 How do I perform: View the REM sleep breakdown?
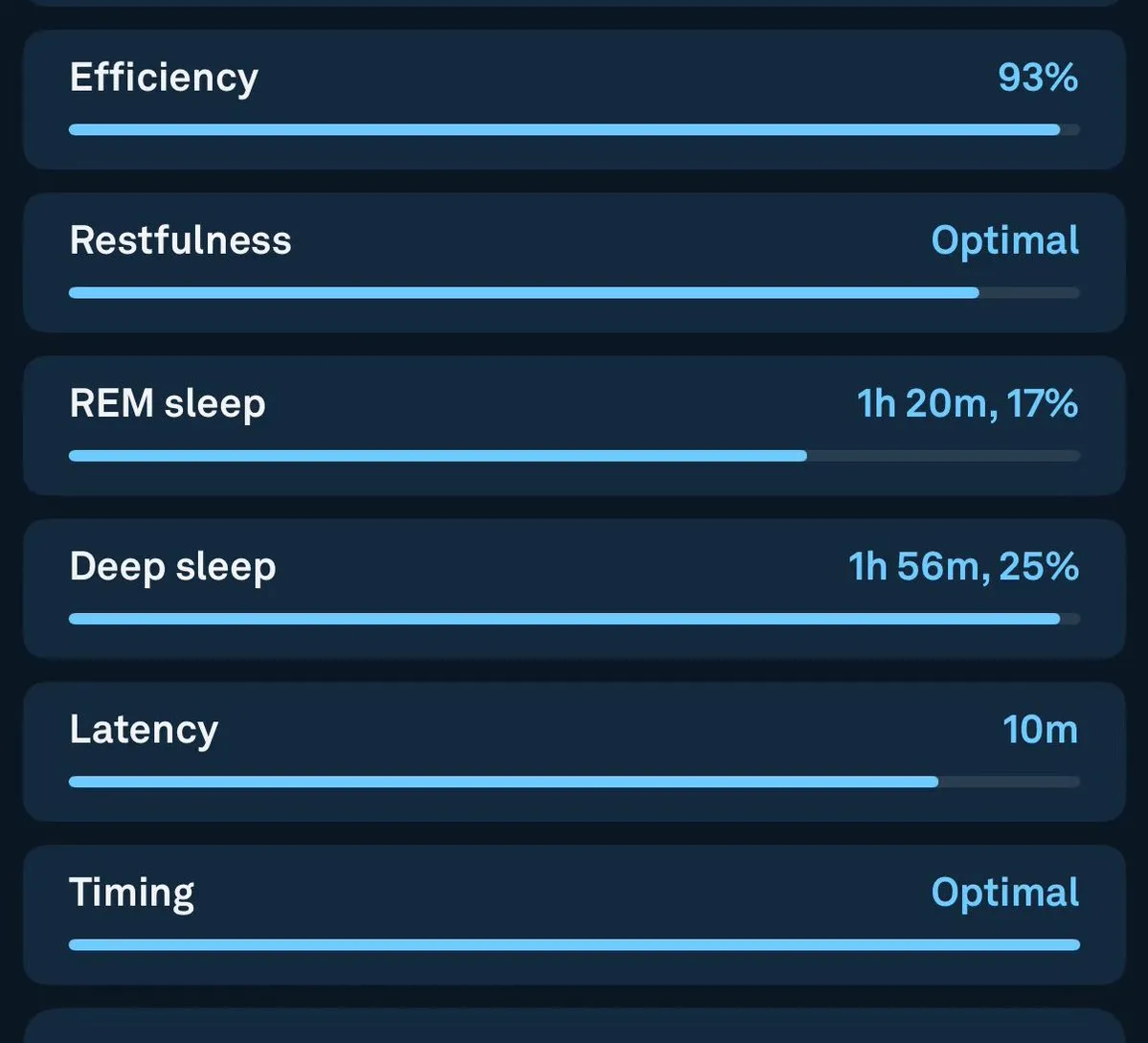click(x=574, y=425)
